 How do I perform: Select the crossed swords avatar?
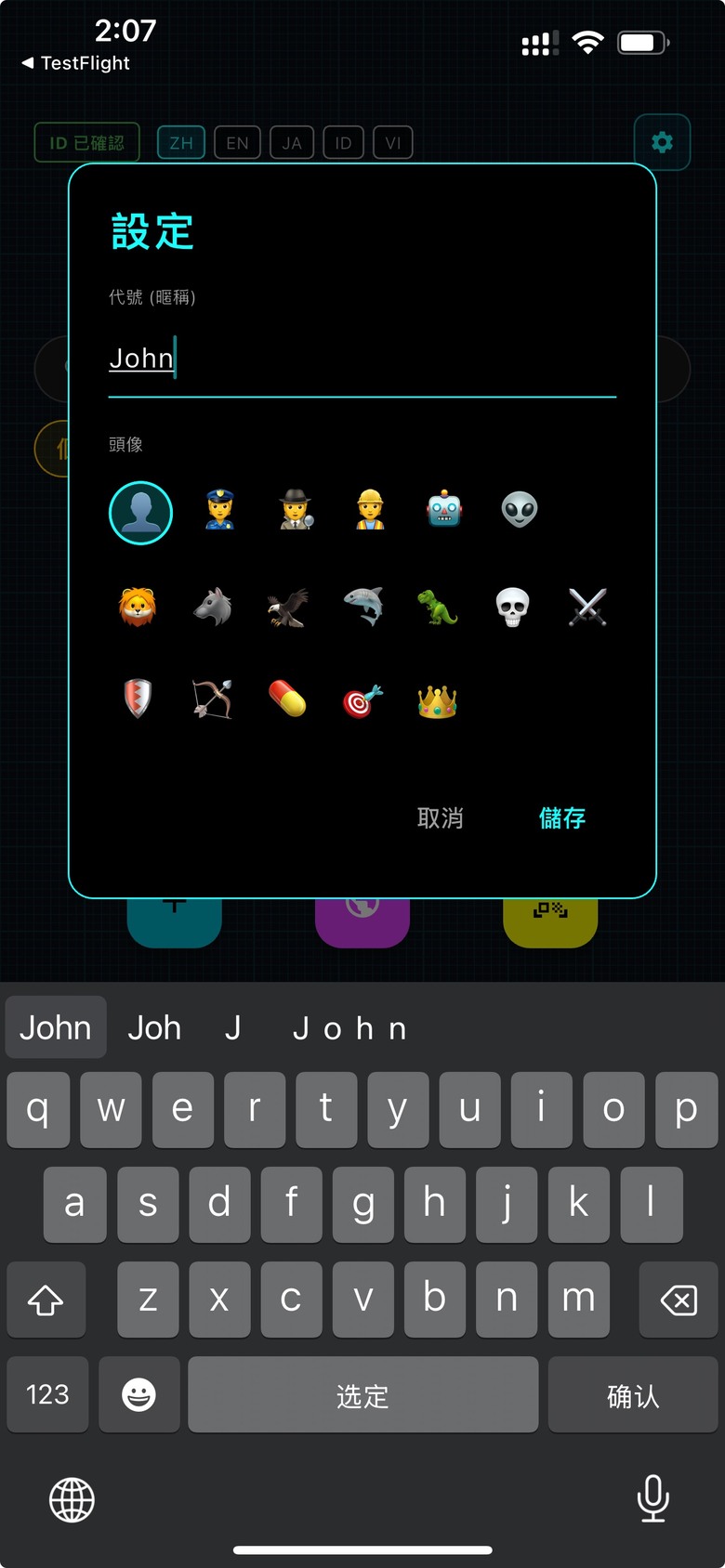pos(587,608)
